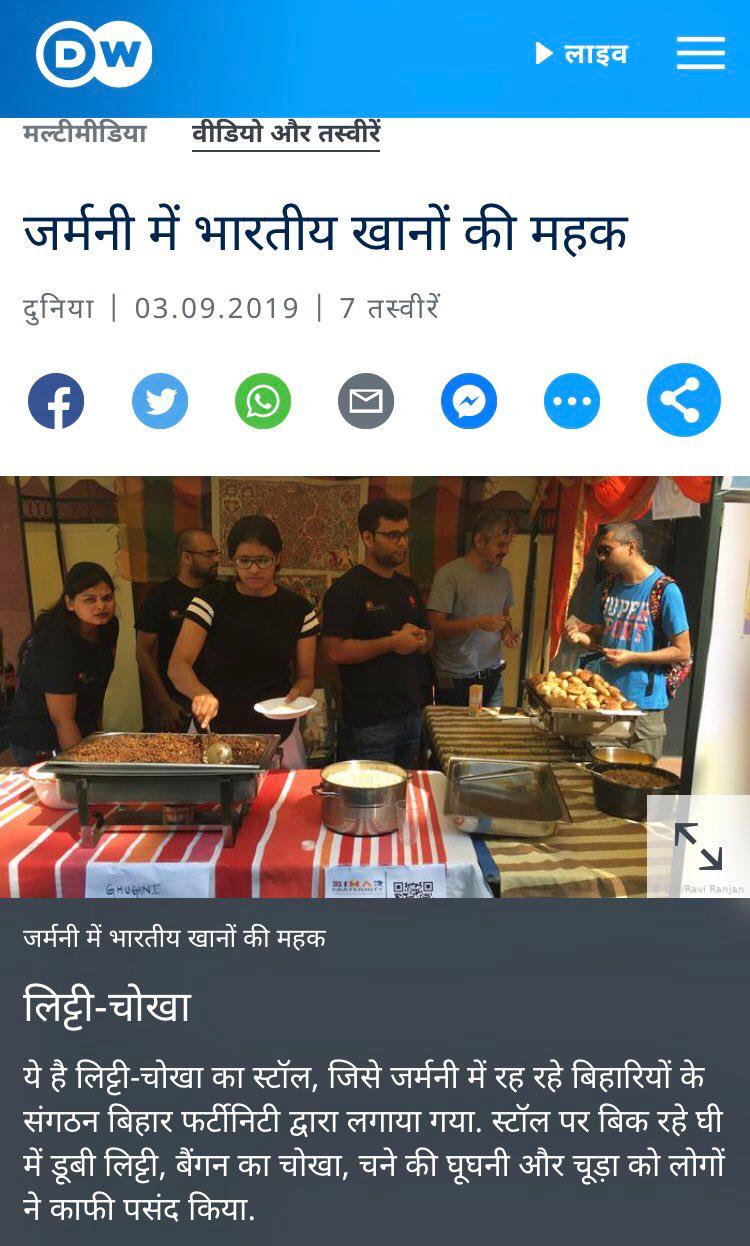Share article via WhatsApp
Viewport: 750px width, 1246px height.
(263, 401)
